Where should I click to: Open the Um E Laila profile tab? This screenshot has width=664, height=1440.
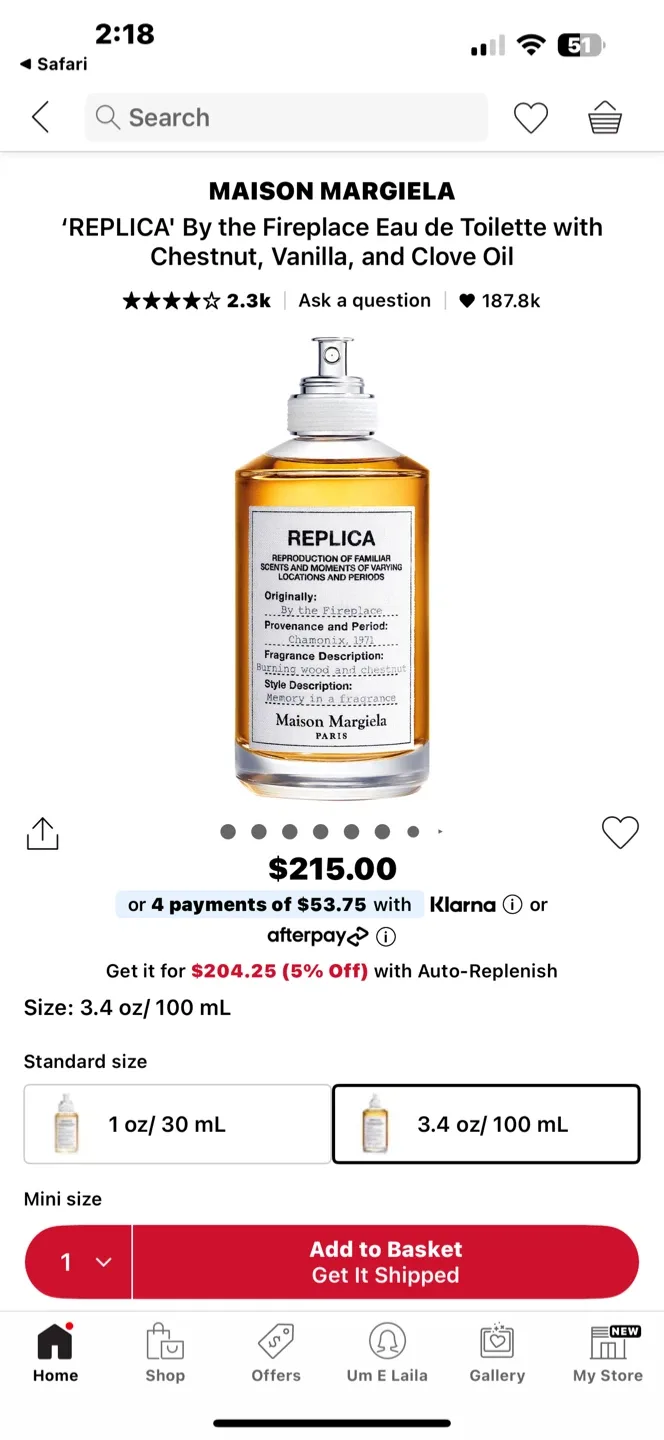point(387,1354)
